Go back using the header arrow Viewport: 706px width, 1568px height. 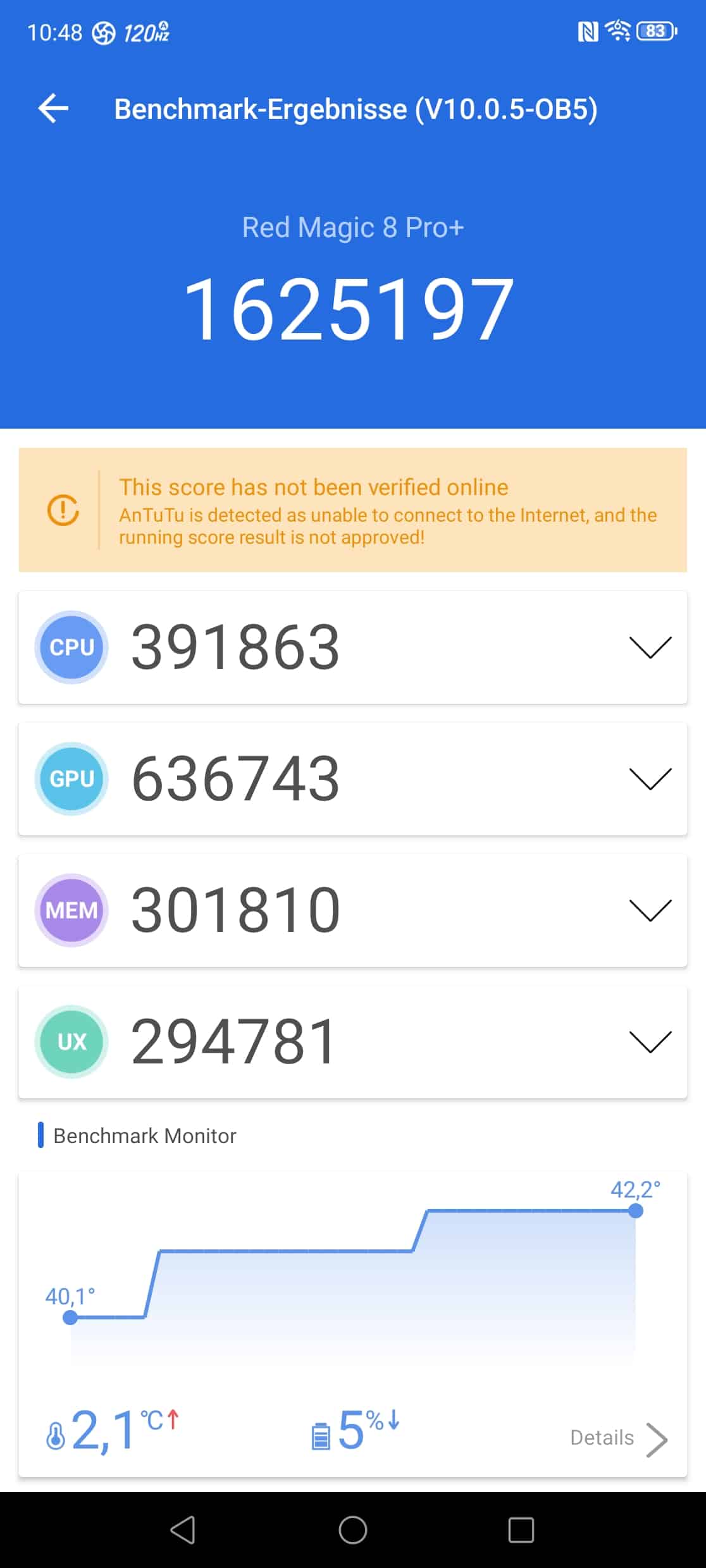tap(53, 108)
